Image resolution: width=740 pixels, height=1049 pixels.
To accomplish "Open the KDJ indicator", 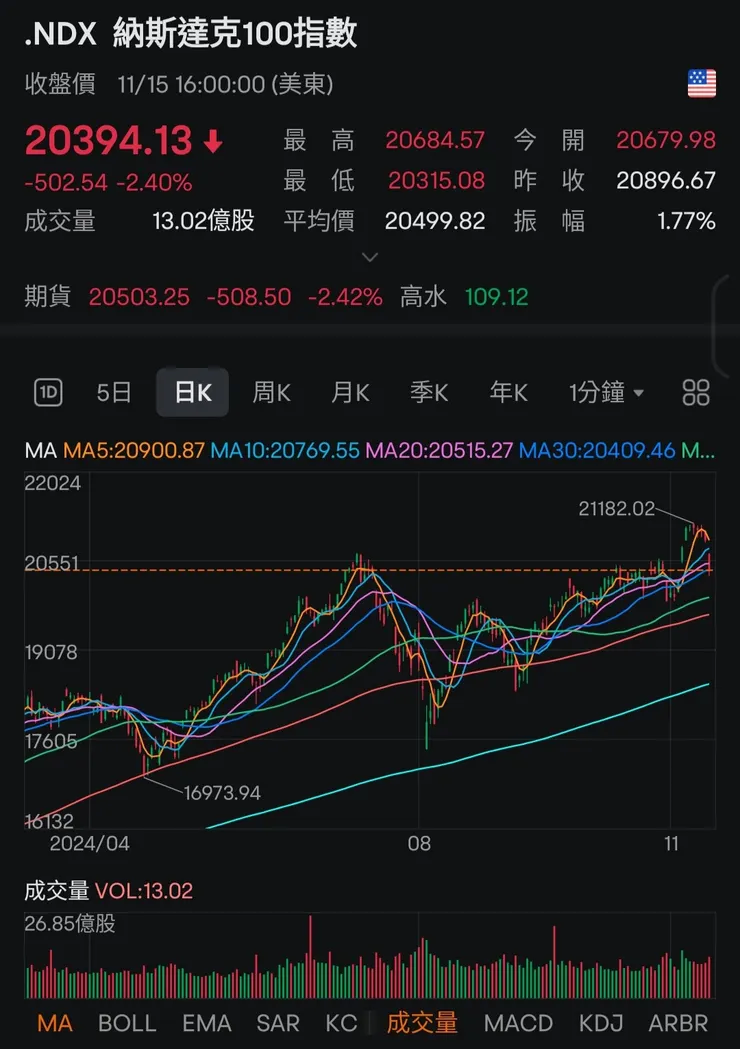I will (599, 1023).
